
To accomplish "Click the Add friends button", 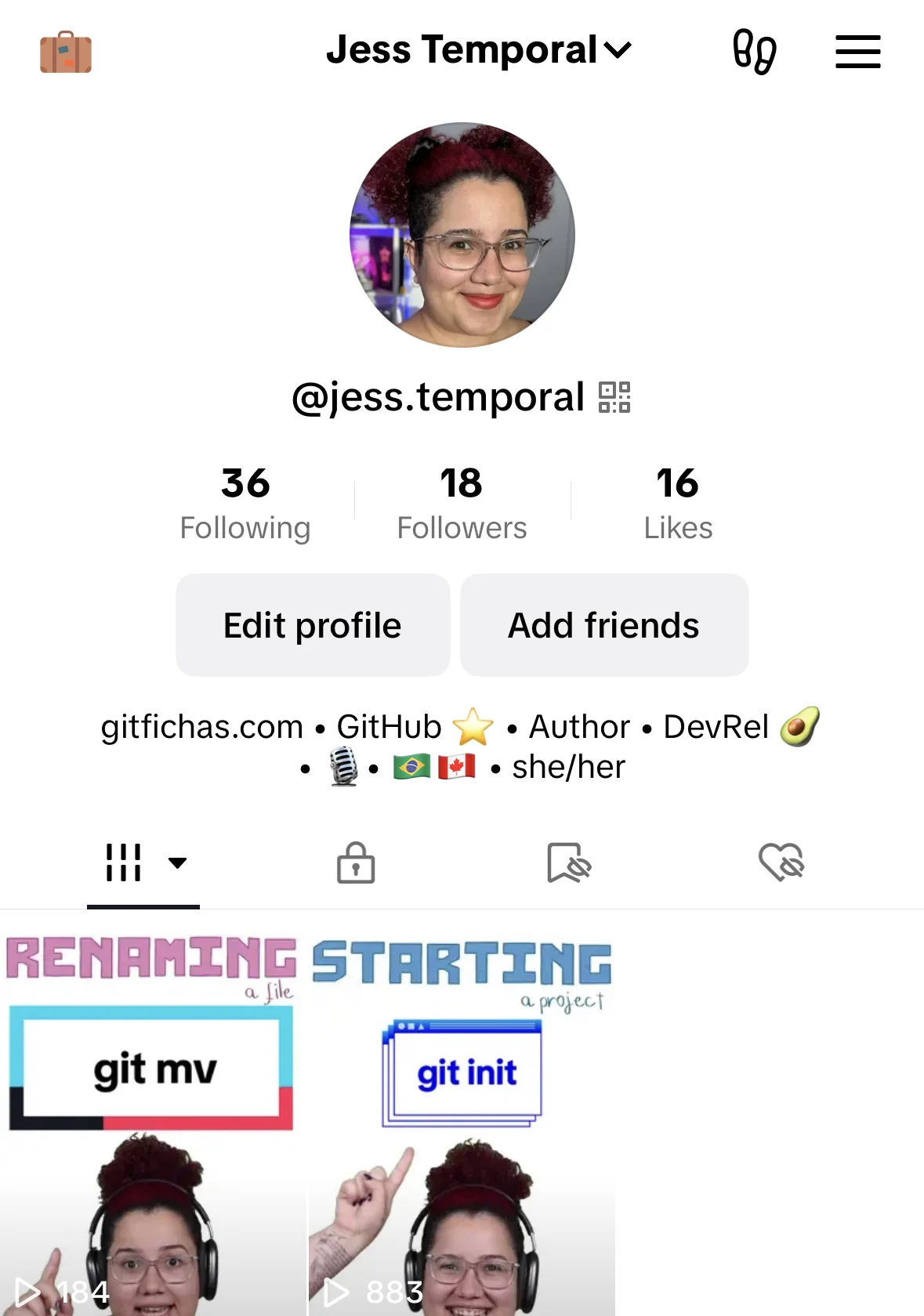I will pos(603,624).
